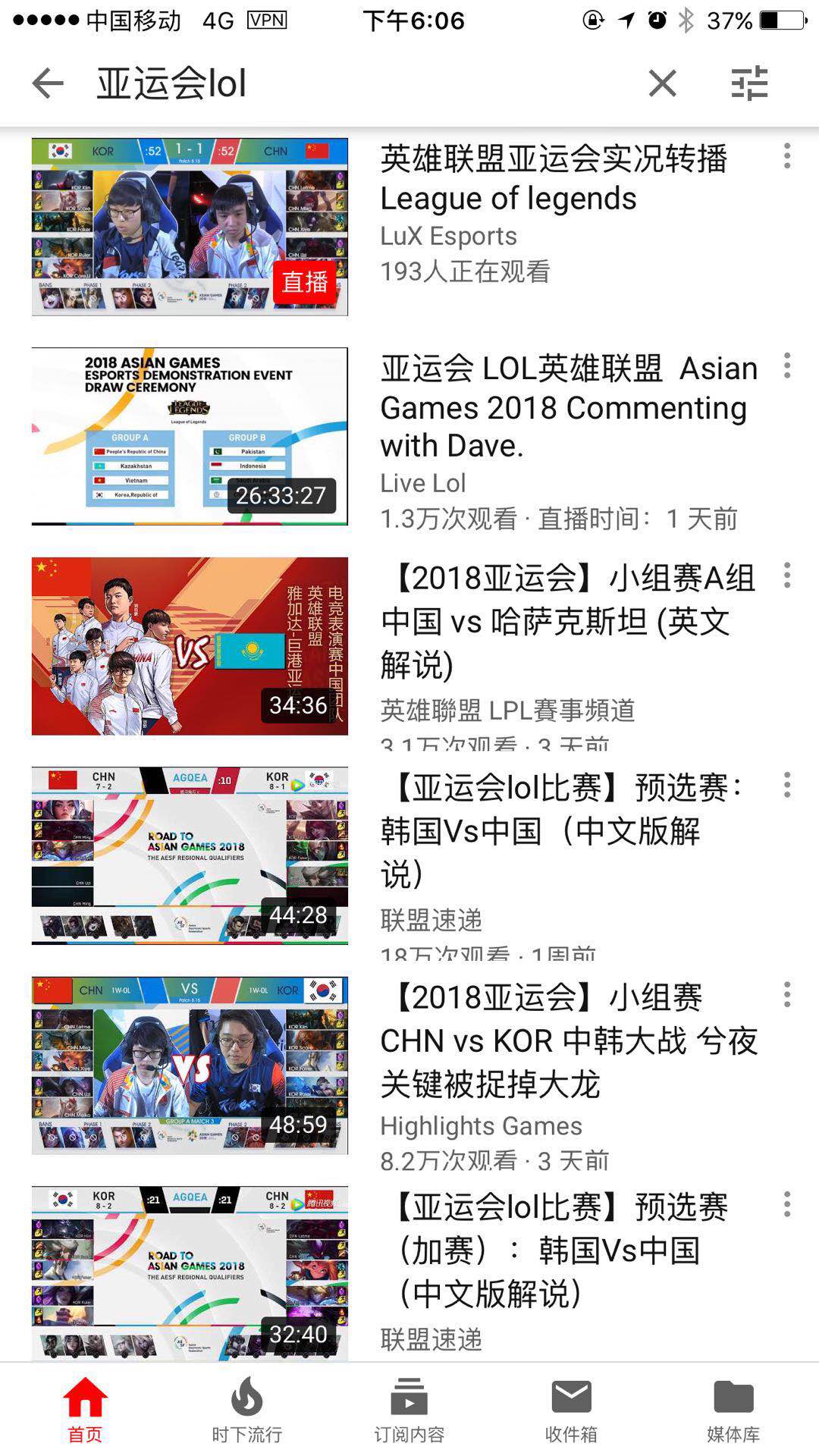Select the 直播 live badge on the first video
The image size is (819, 1456).
(306, 282)
